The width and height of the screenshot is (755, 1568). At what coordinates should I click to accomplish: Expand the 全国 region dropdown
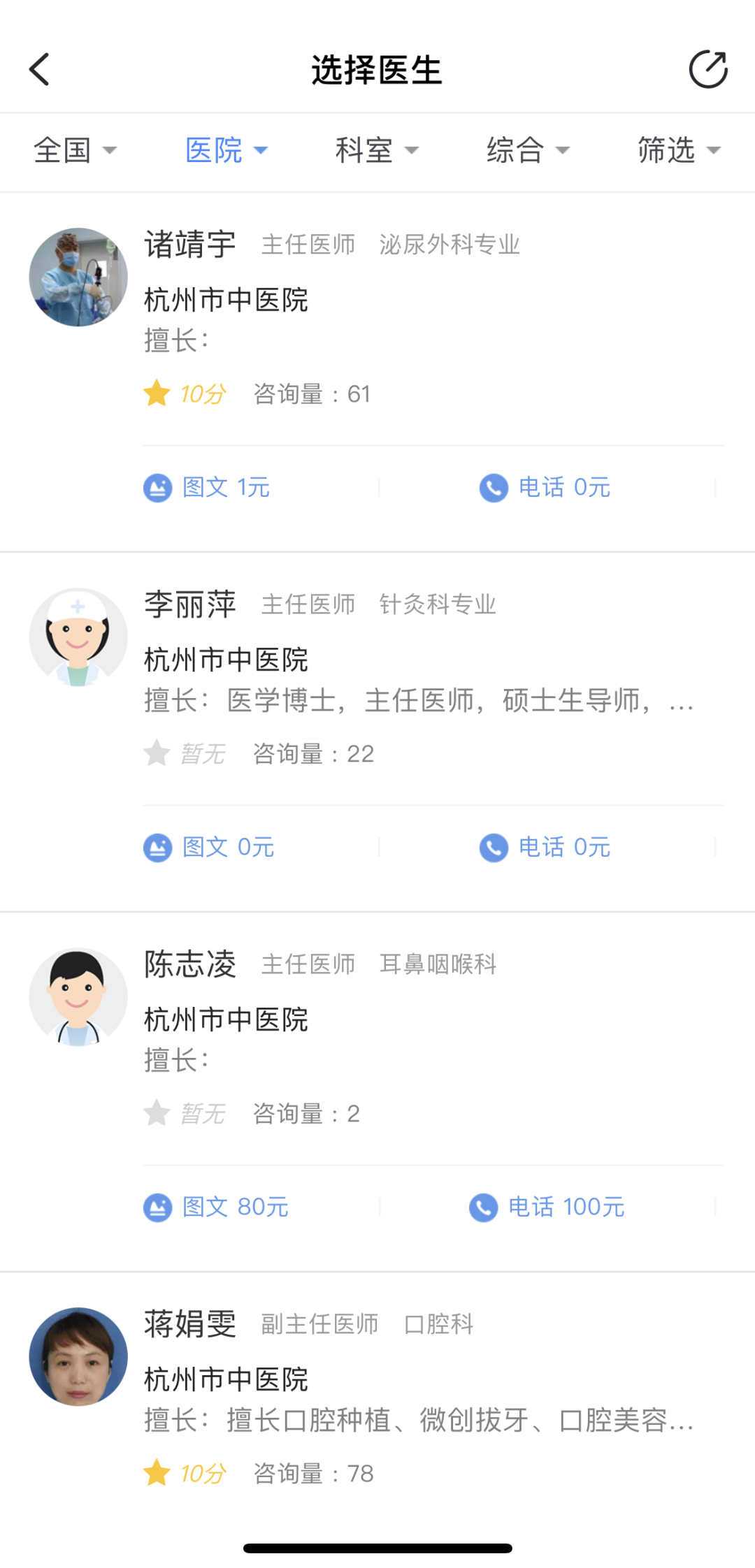coord(75,150)
